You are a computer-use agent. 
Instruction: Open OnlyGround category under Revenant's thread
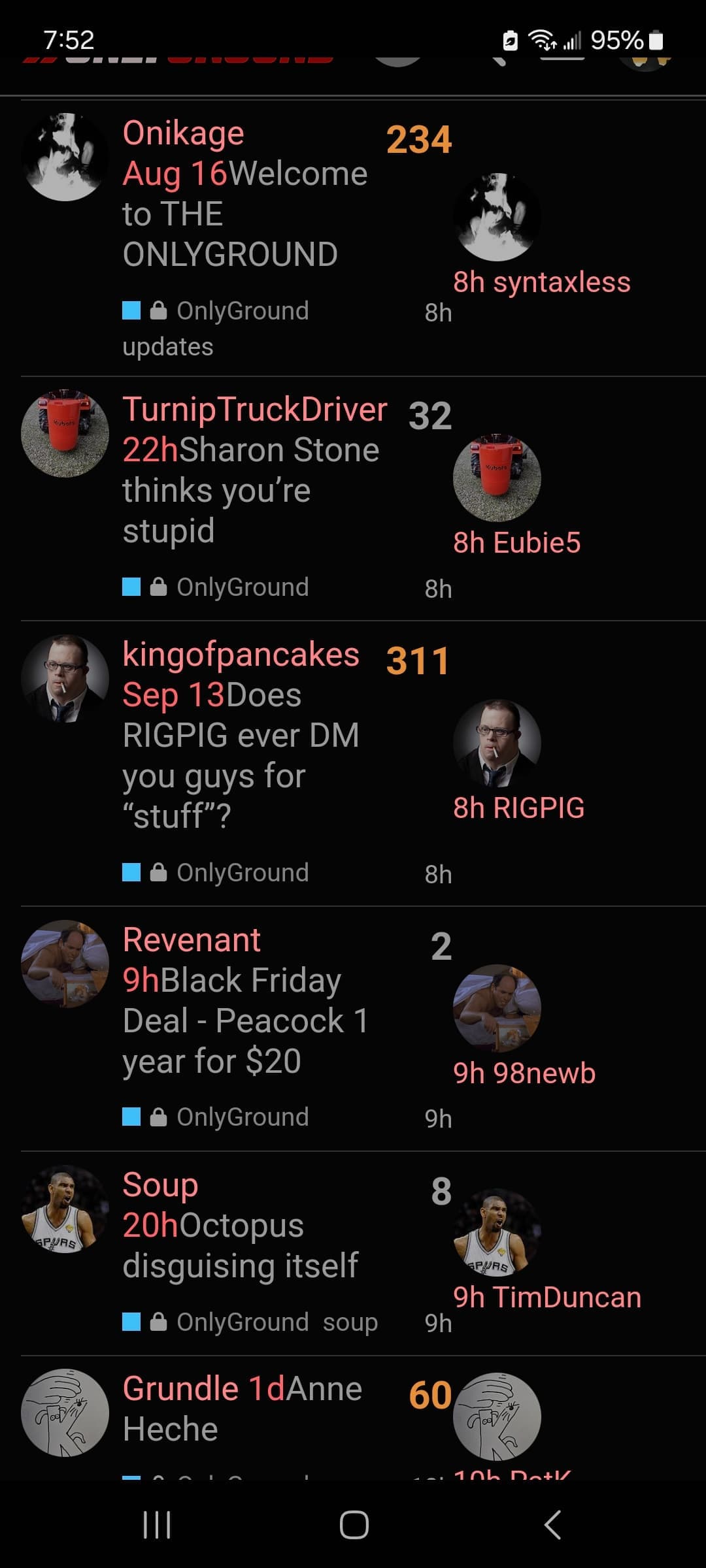[242, 1117]
